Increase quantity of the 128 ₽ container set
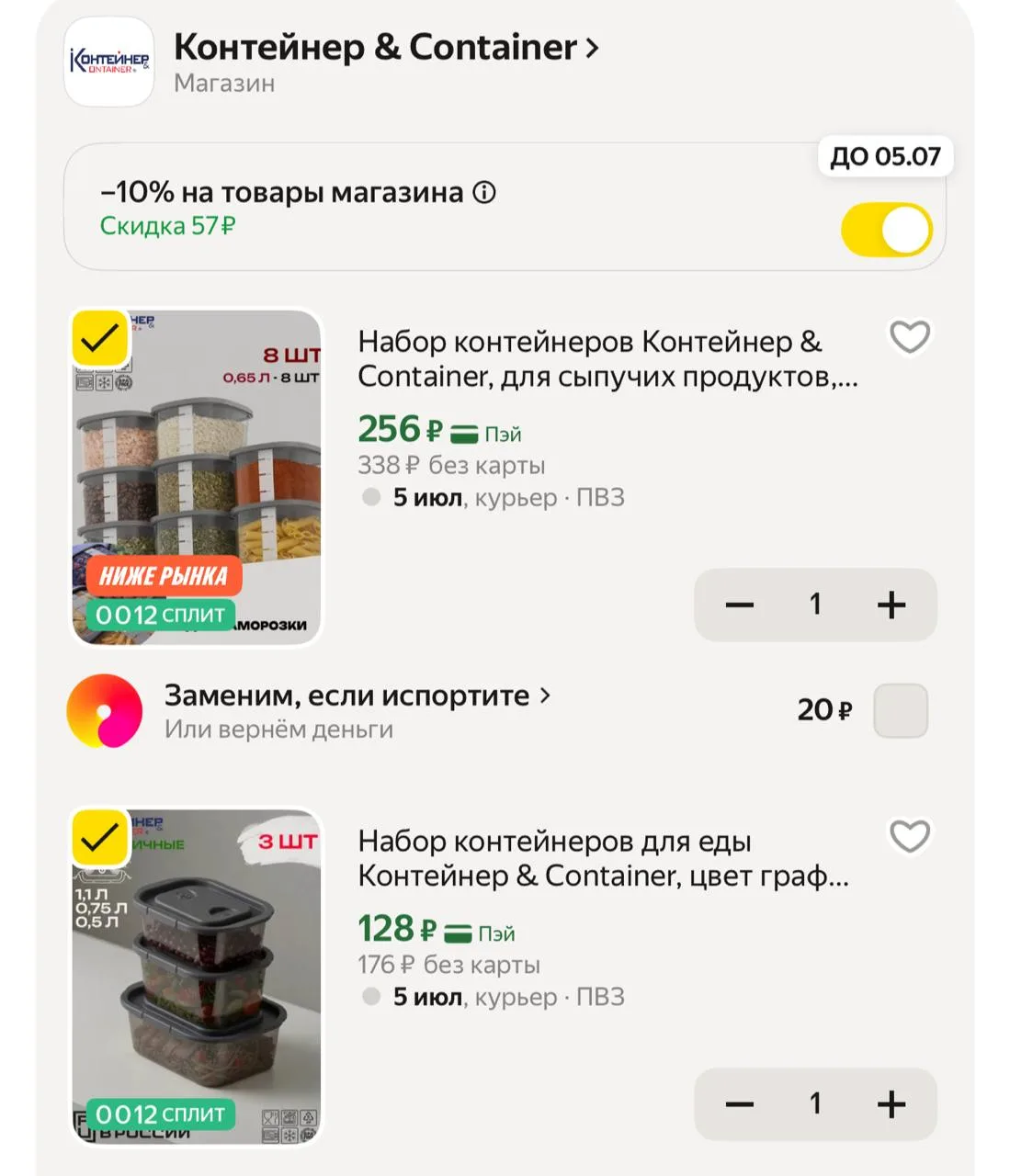 point(891,1104)
